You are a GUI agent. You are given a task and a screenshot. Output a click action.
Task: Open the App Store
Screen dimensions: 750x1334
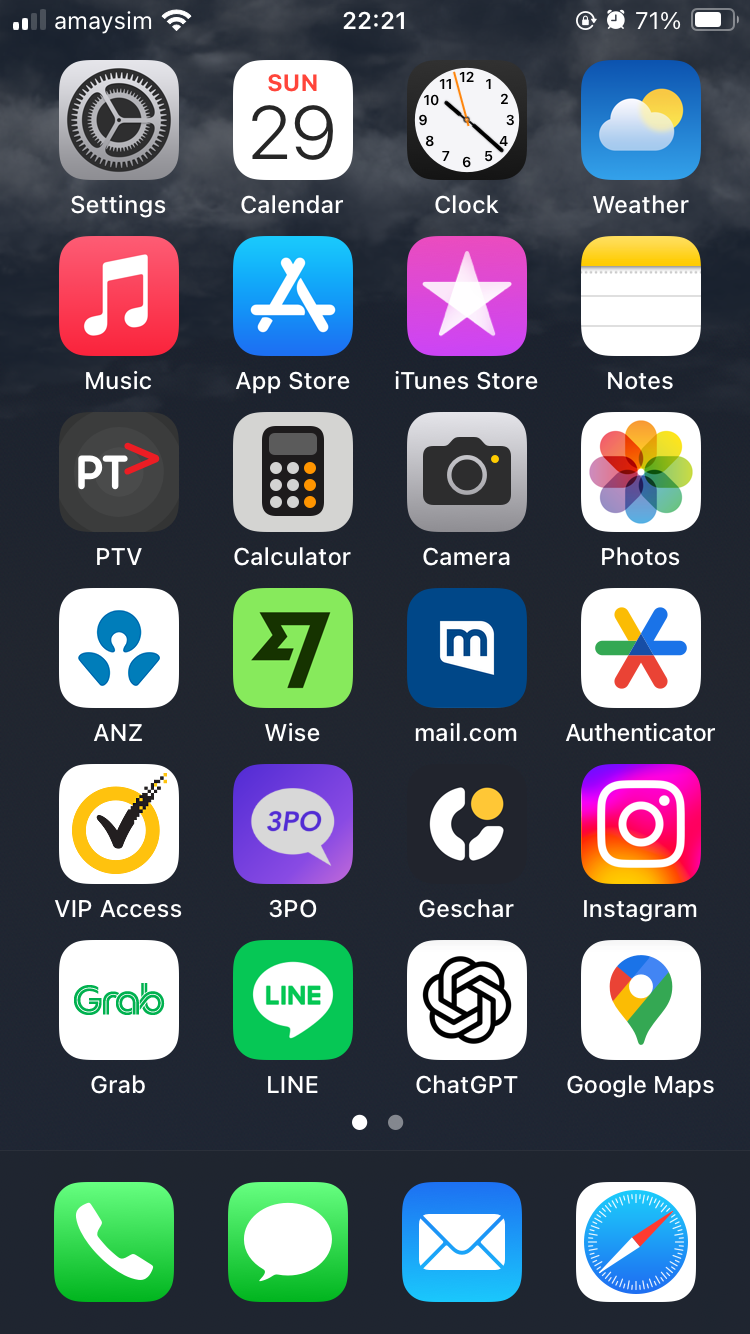click(x=293, y=296)
